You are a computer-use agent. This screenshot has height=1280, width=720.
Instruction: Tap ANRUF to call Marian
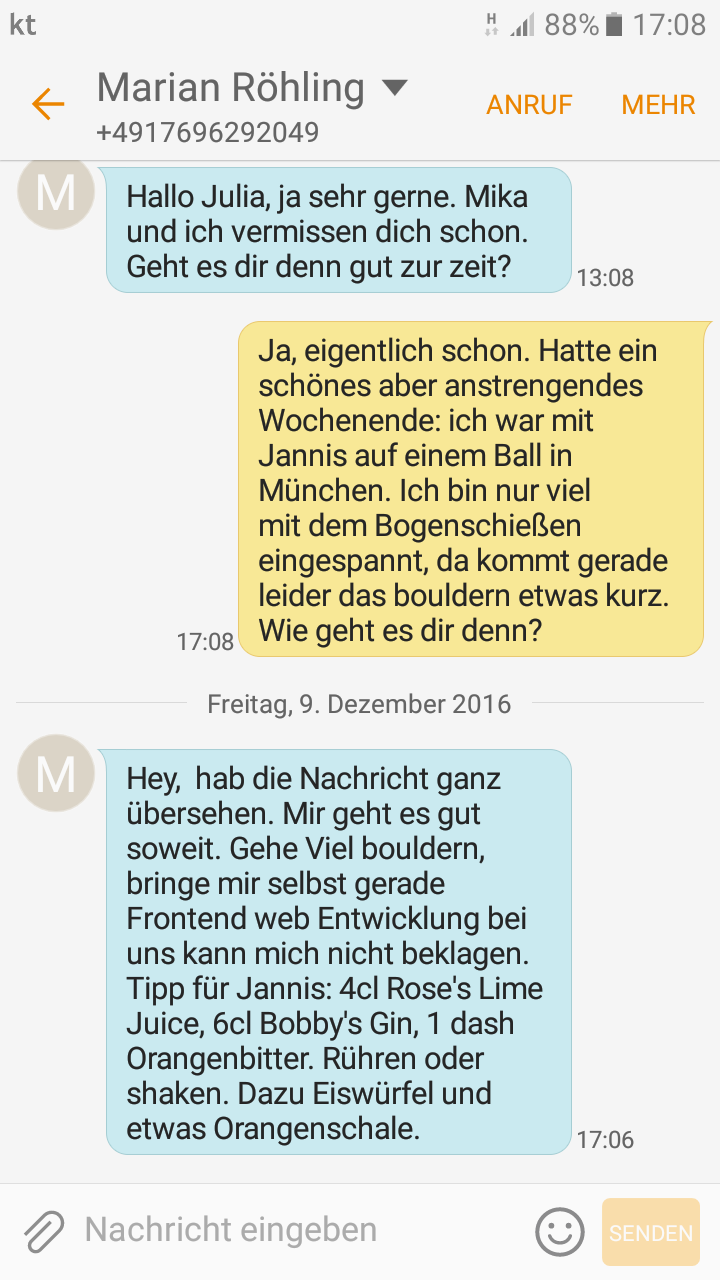coord(529,105)
